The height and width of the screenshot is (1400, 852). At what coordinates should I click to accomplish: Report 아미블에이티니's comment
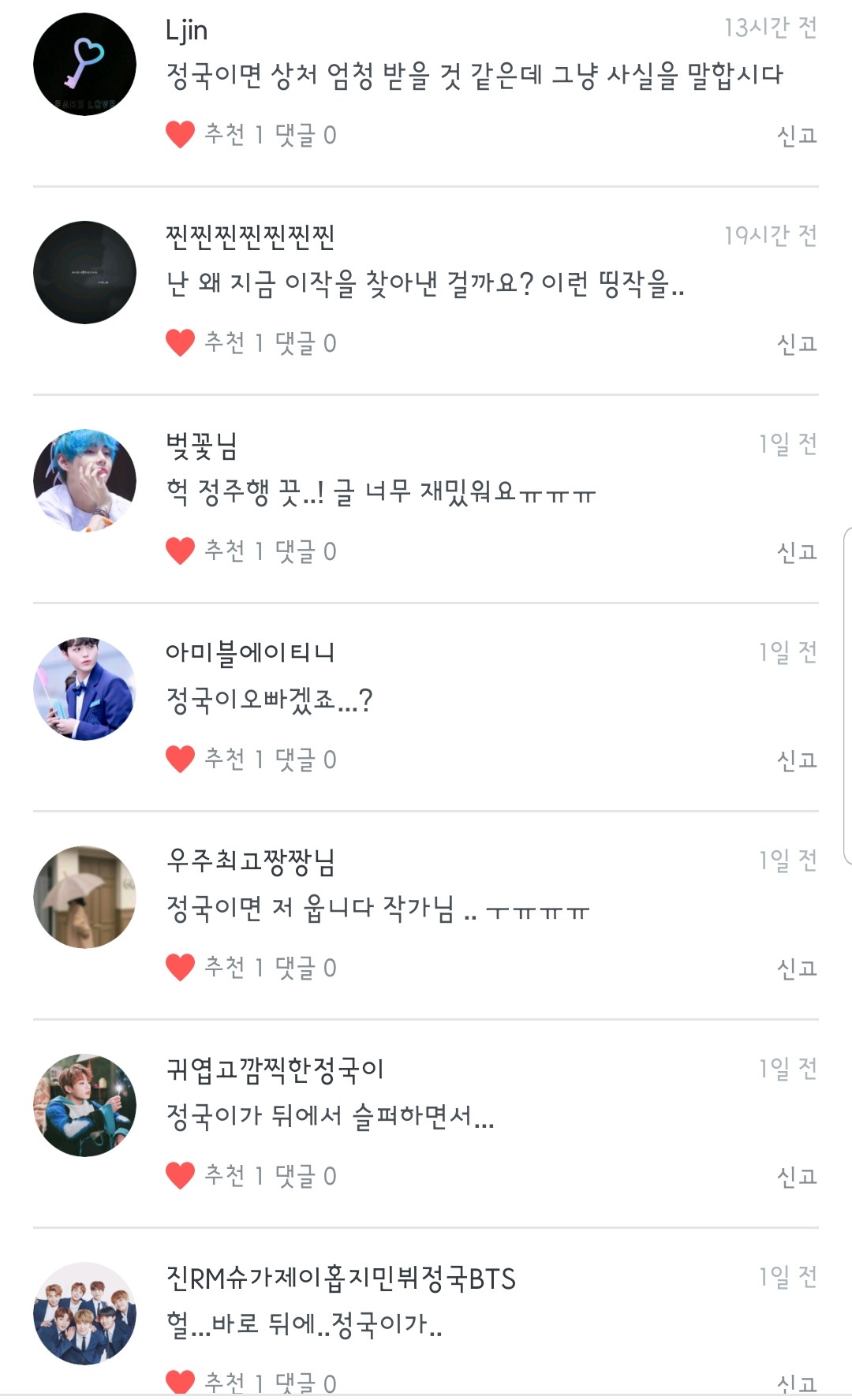(796, 760)
